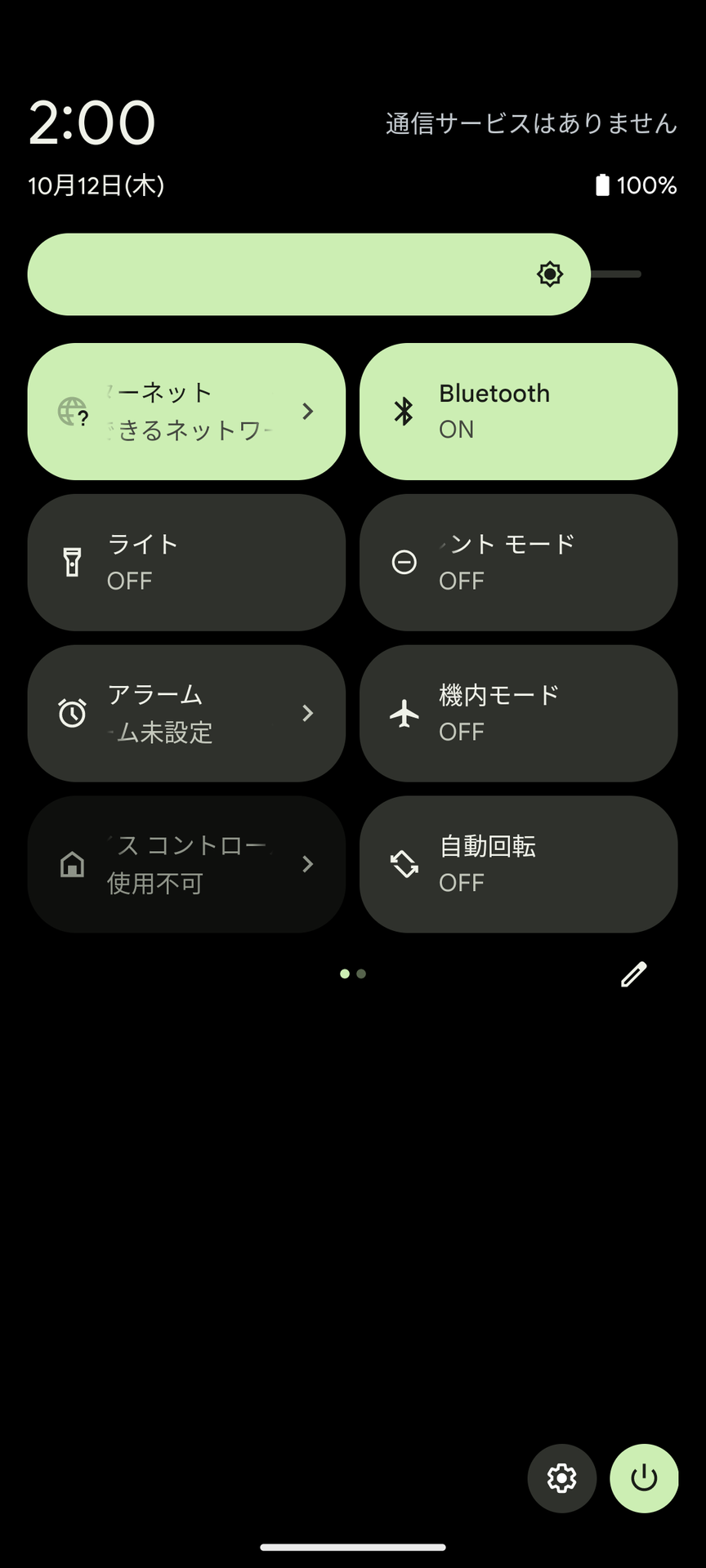
Task: Open settings via the gear icon
Action: tap(561, 1478)
